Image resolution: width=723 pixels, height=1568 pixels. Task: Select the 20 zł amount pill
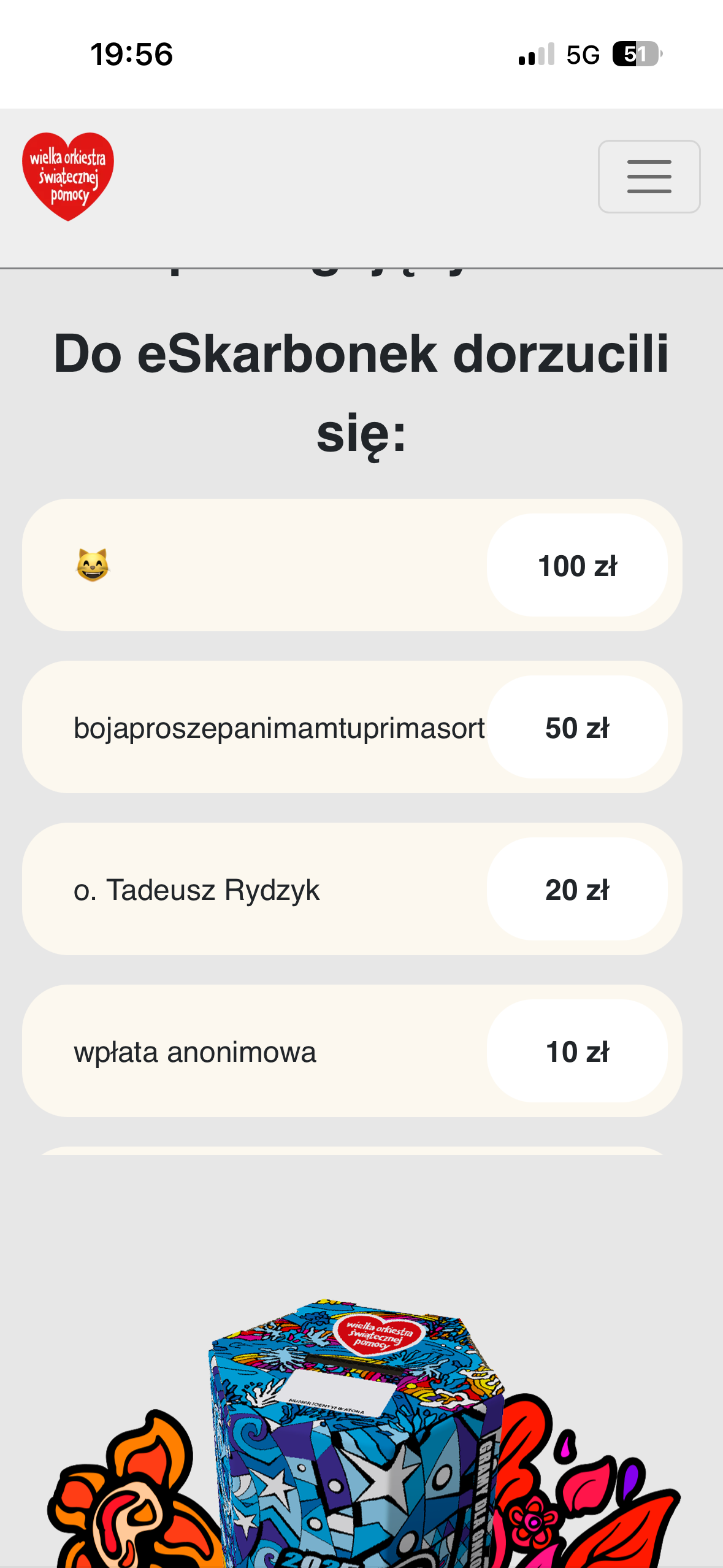coord(578,890)
